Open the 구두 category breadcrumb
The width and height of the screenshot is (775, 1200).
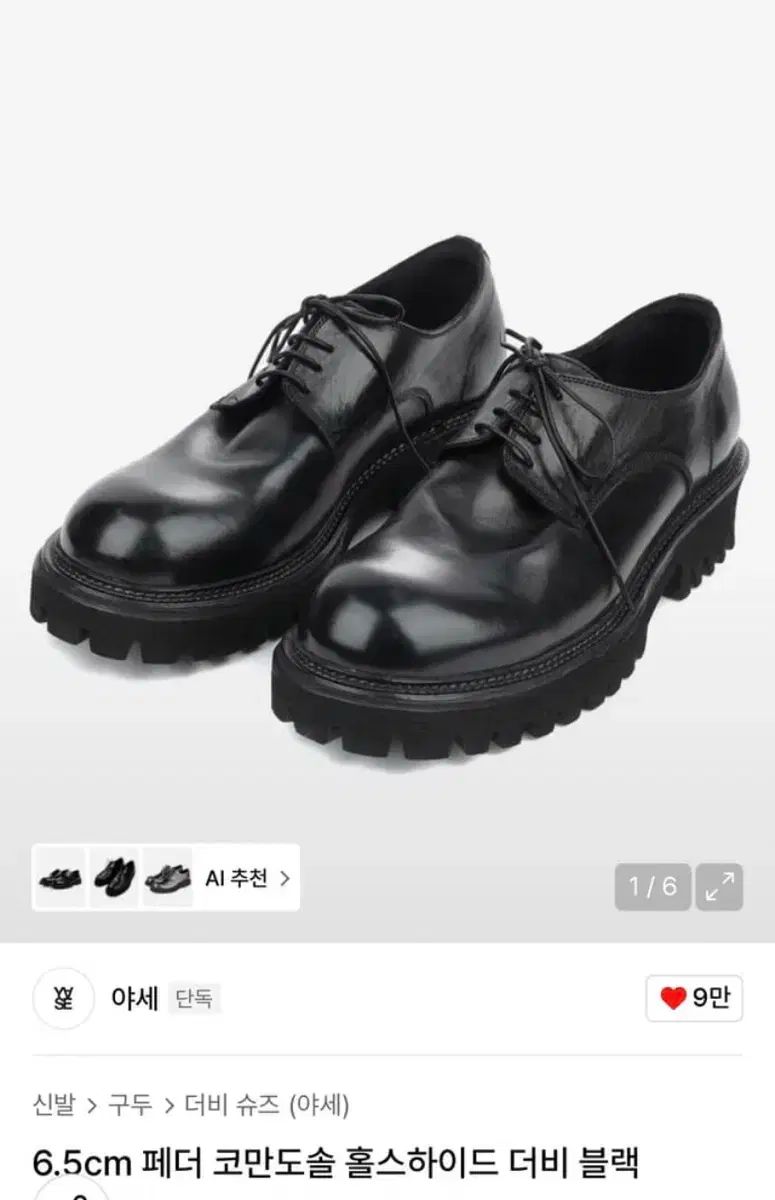[130, 1105]
